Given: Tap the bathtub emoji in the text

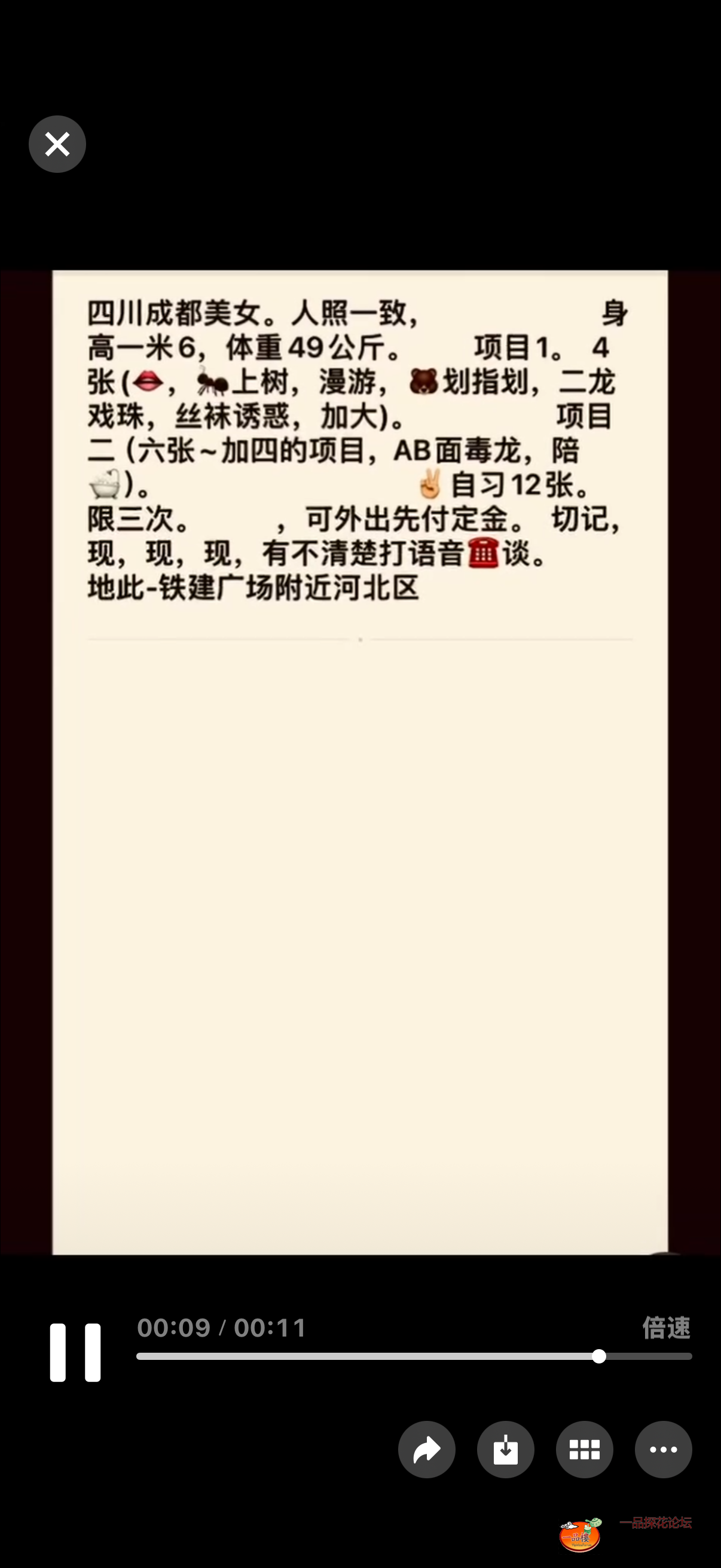Looking at the screenshot, I should 104,483.
